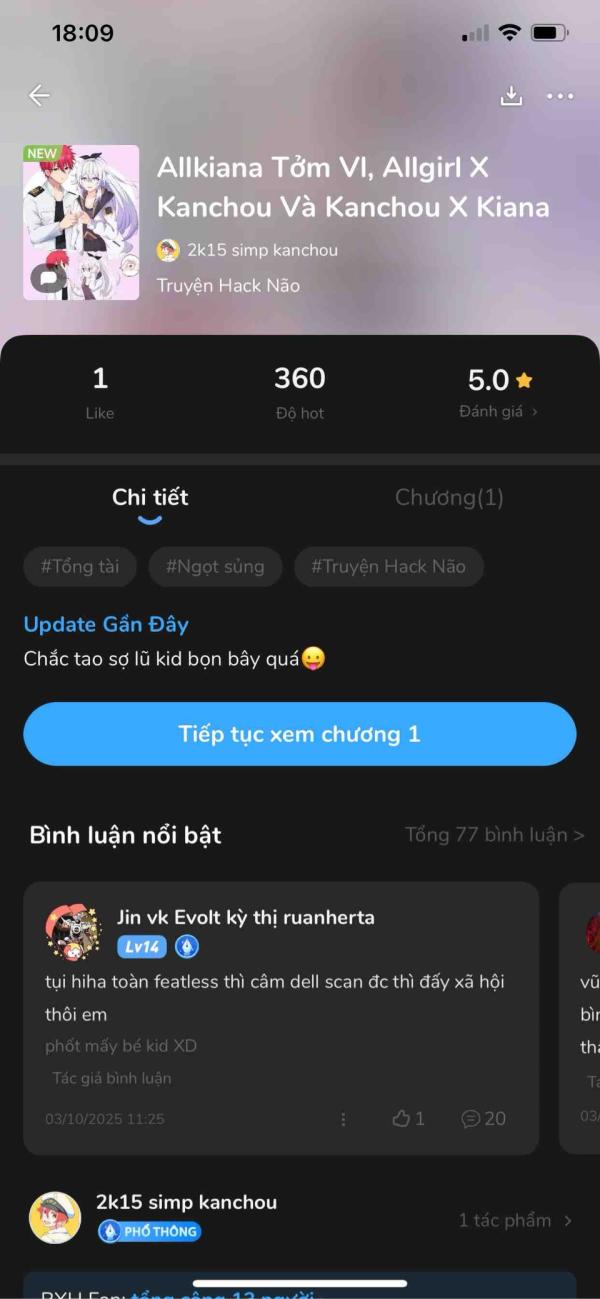
Task: Filter by #Tổng tài tag
Action: tap(80, 567)
